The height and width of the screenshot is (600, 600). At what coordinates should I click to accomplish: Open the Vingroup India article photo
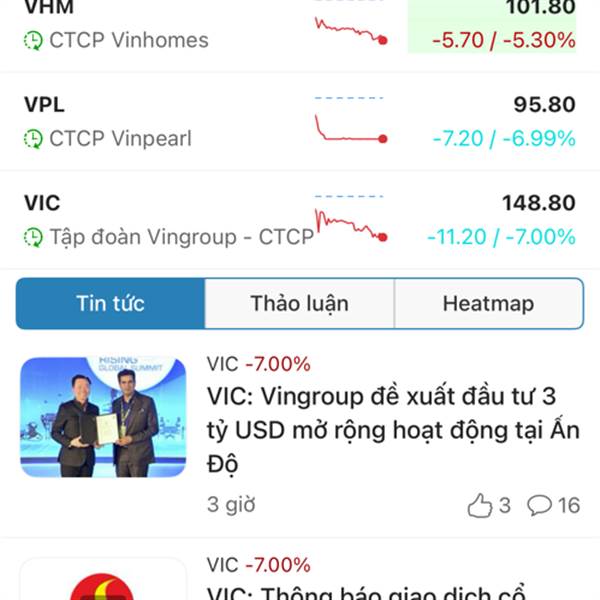tap(103, 417)
